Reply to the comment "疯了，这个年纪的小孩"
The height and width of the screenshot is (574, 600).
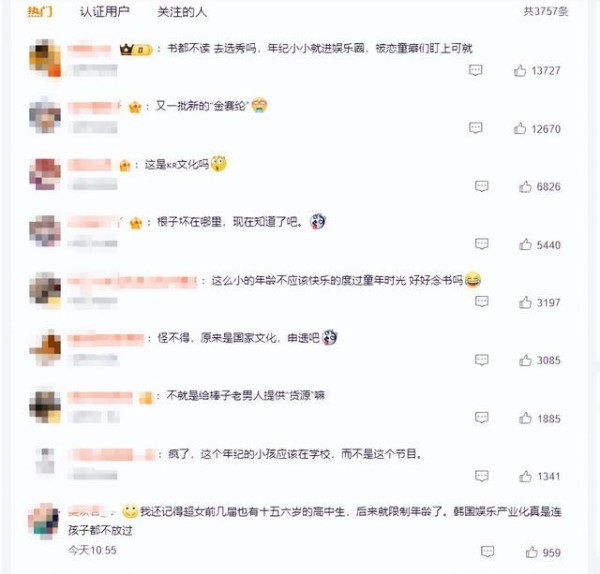[x=481, y=476]
